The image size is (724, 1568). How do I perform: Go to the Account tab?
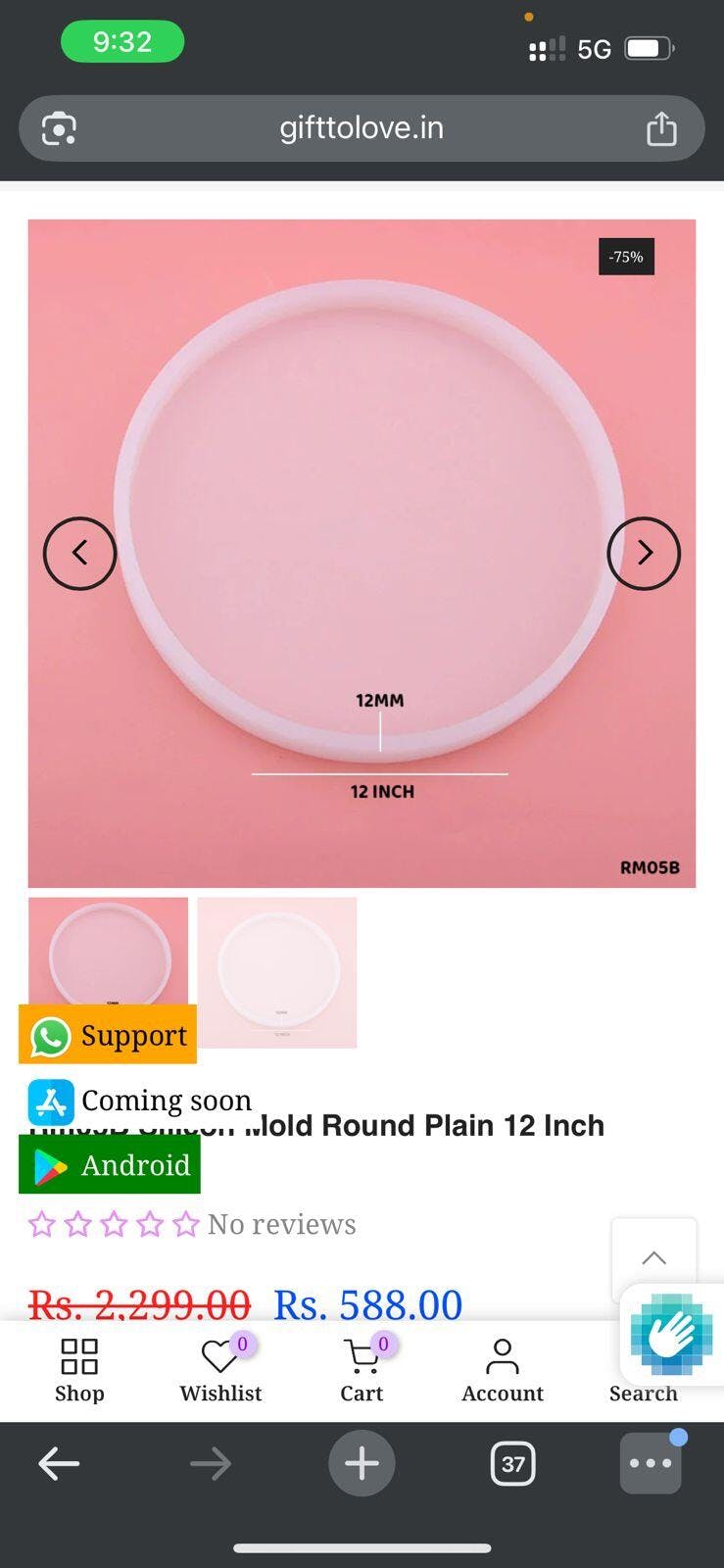point(503,1370)
